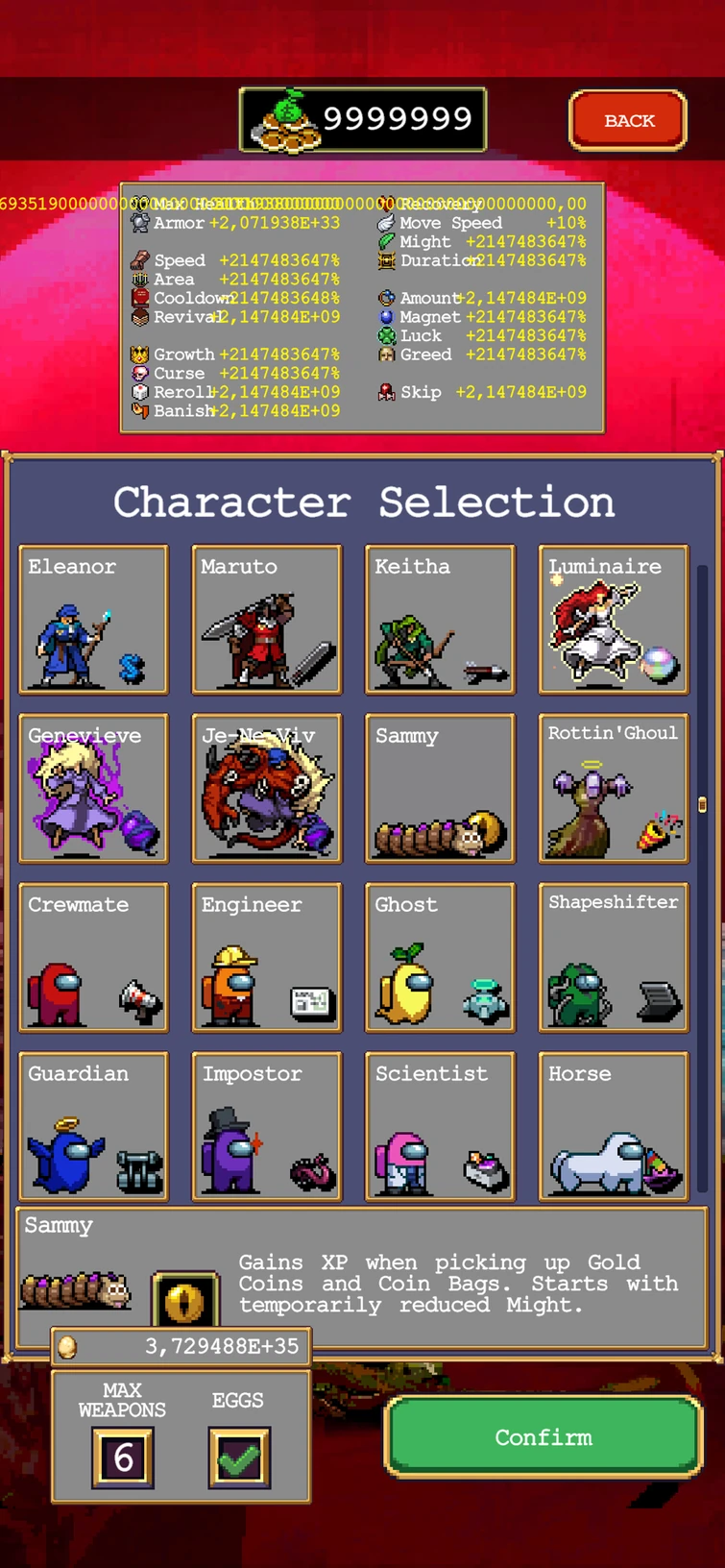Viewport: 725px width, 1568px height.
Task: Tap the BACK button
Action: coord(628,120)
